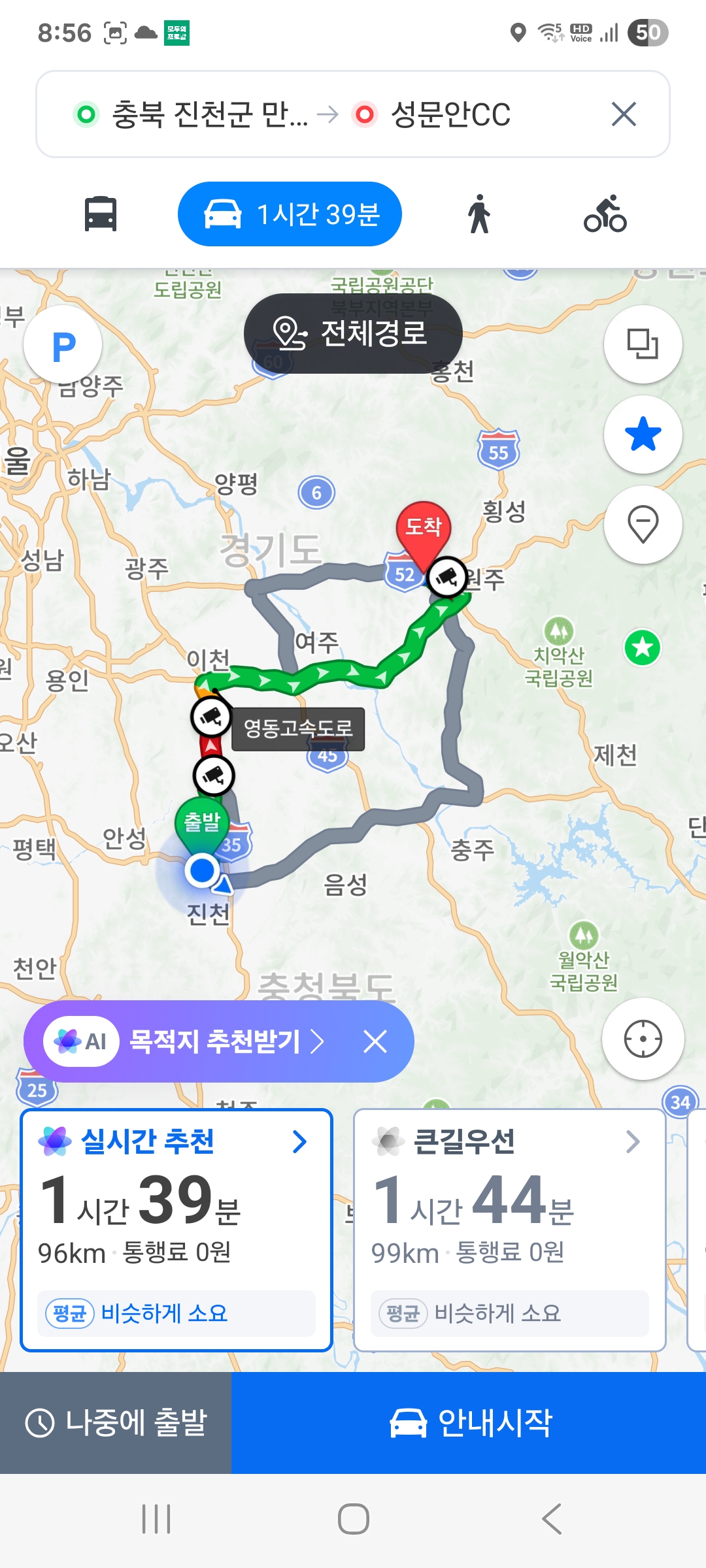
Task: Tap the favorites star button
Action: [x=643, y=434]
